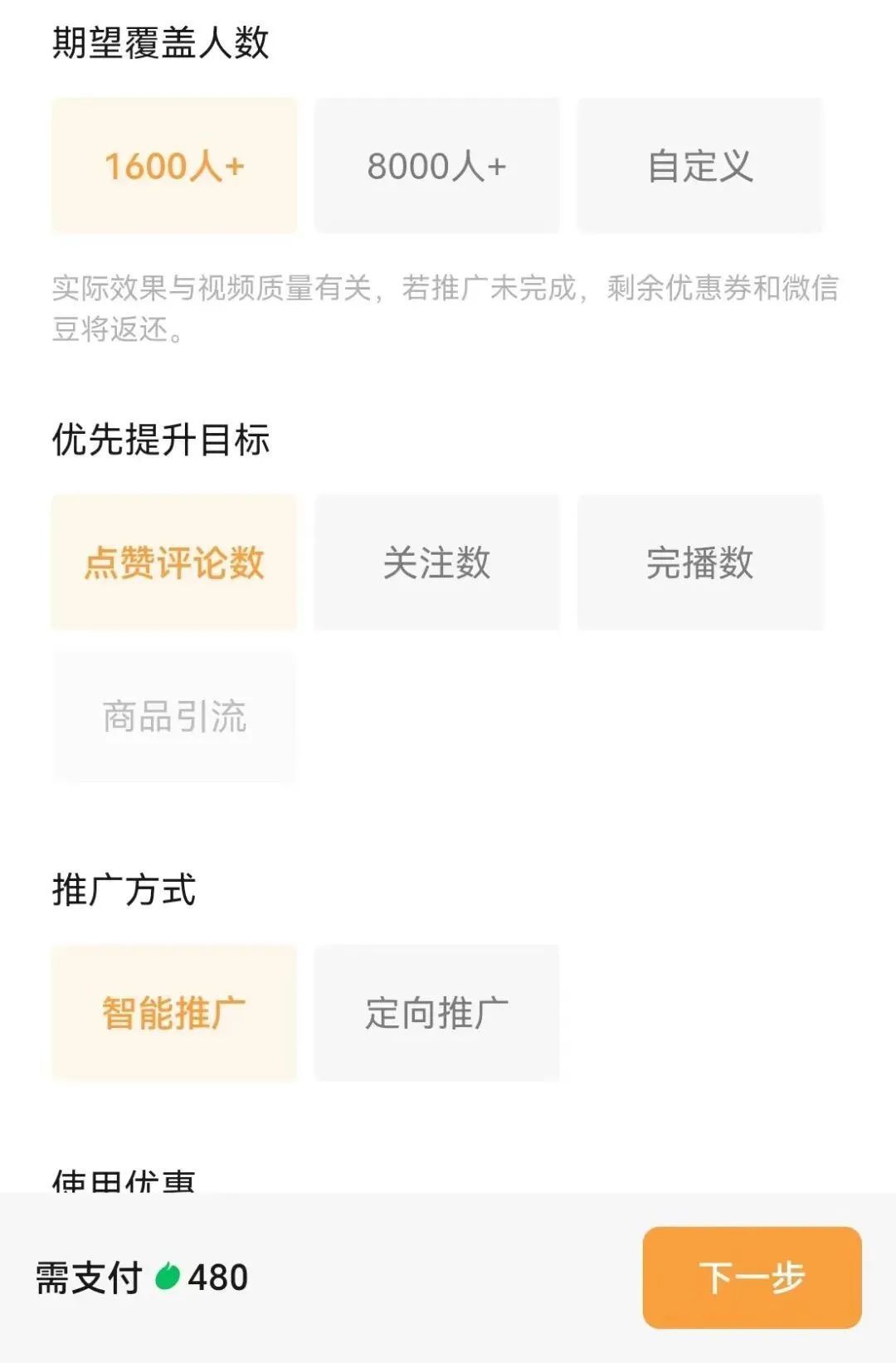The height and width of the screenshot is (1363, 896).
Task: Select the 1600人+ coverage option
Action: (x=174, y=166)
